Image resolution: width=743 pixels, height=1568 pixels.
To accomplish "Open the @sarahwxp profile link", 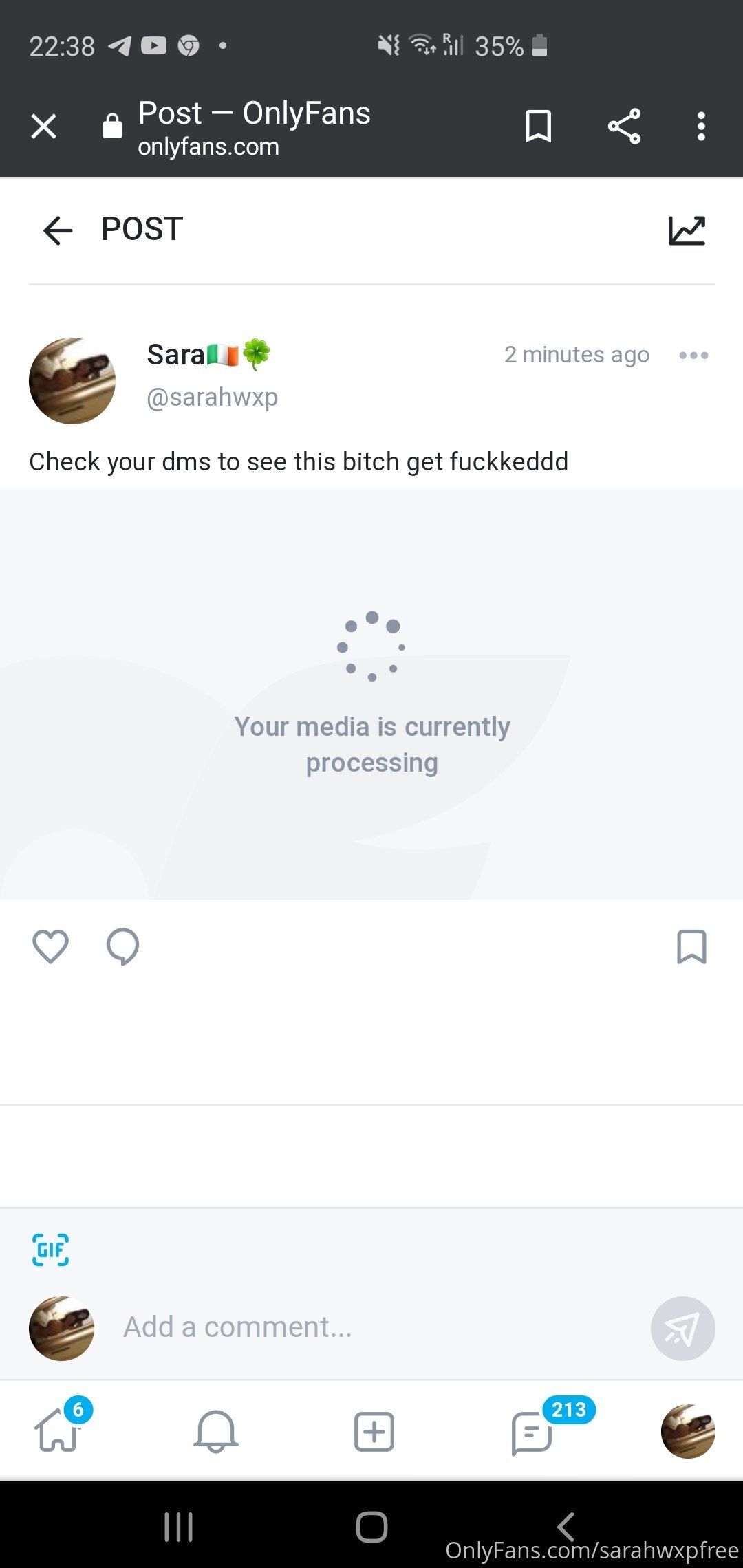I will [x=212, y=398].
